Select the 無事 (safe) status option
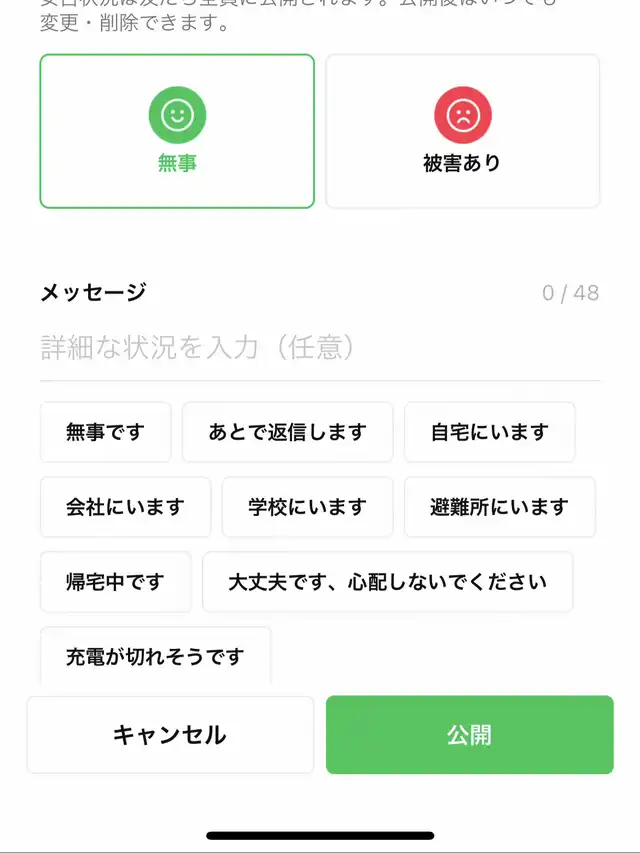 tap(177, 131)
